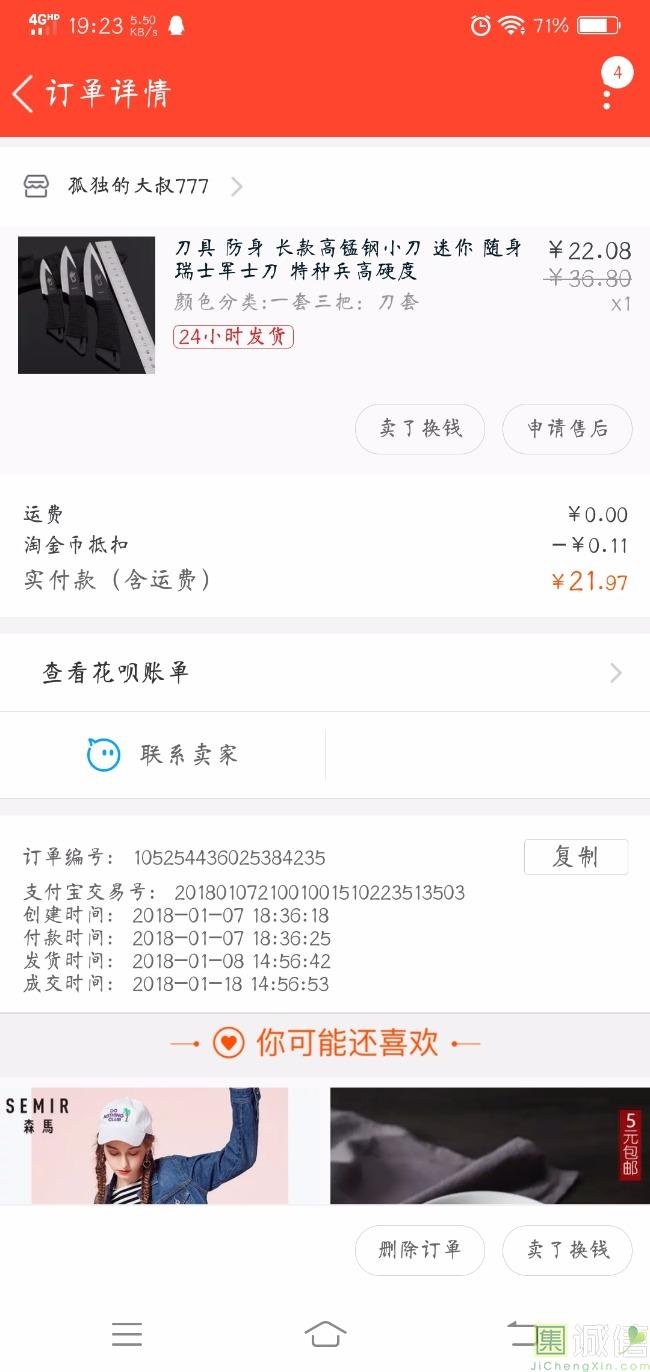This screenshot has width=650, height=1372.
Task: View the 查看花呗账单 bill
Action: 324,672
